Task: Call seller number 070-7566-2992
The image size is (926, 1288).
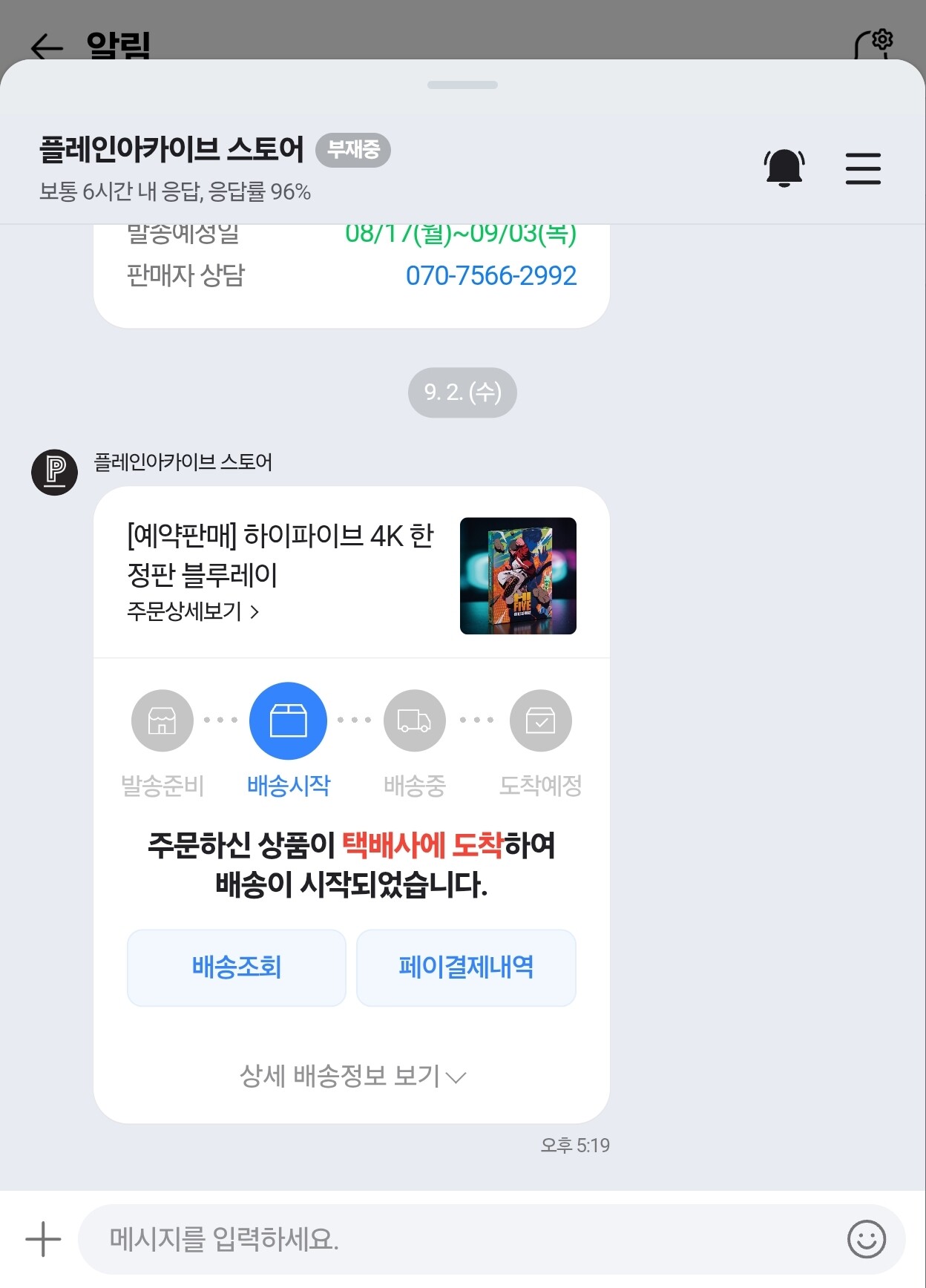Action: (490, 275)
